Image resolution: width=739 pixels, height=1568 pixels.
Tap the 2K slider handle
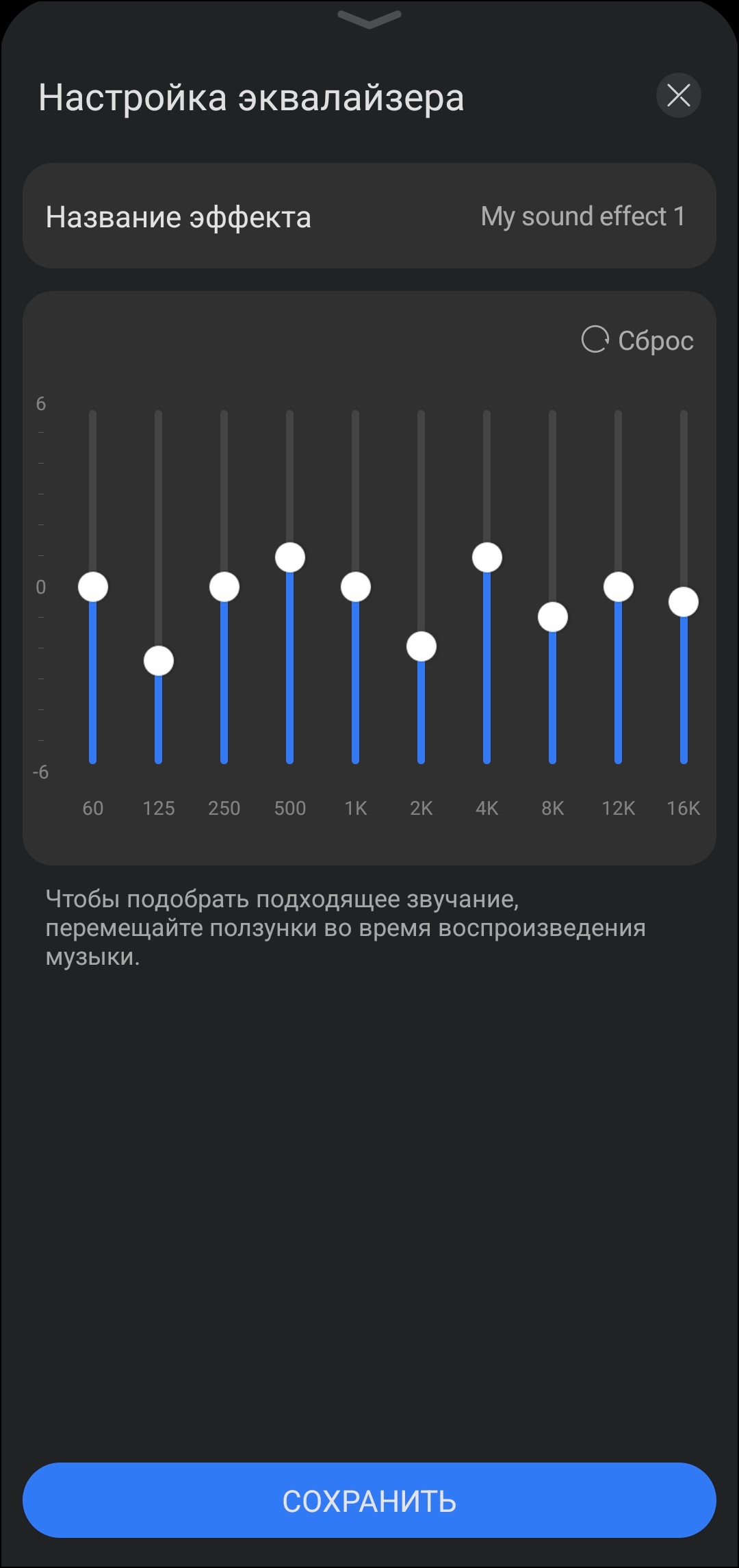(422, 646)
